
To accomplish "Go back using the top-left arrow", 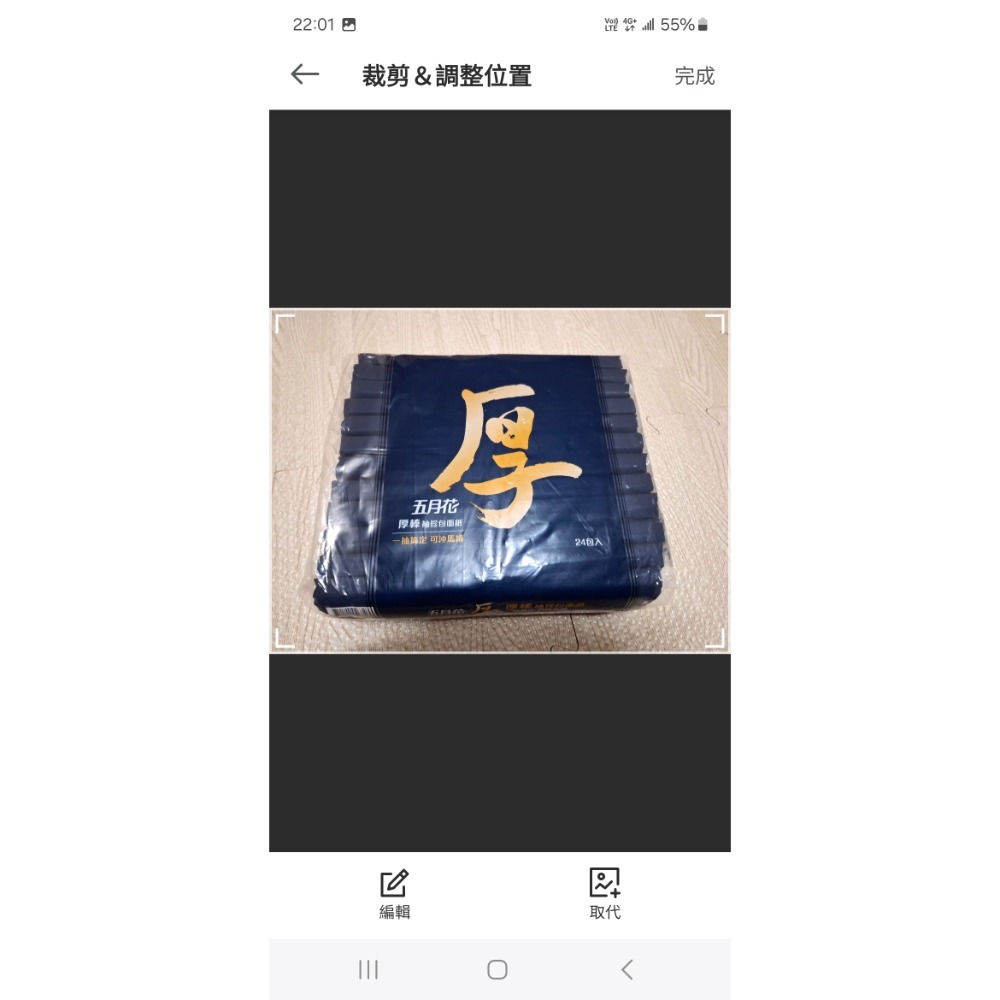I will (x=305, y=75).
